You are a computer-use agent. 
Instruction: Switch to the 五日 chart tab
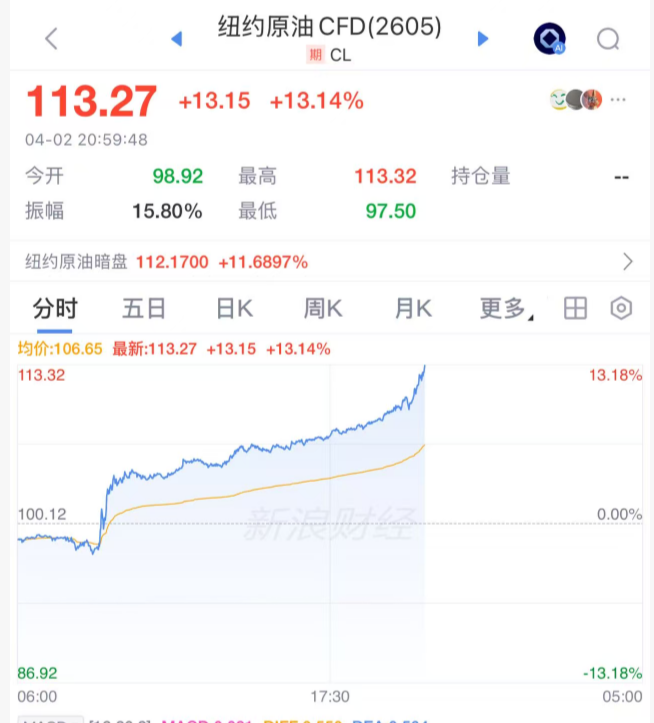144,309
